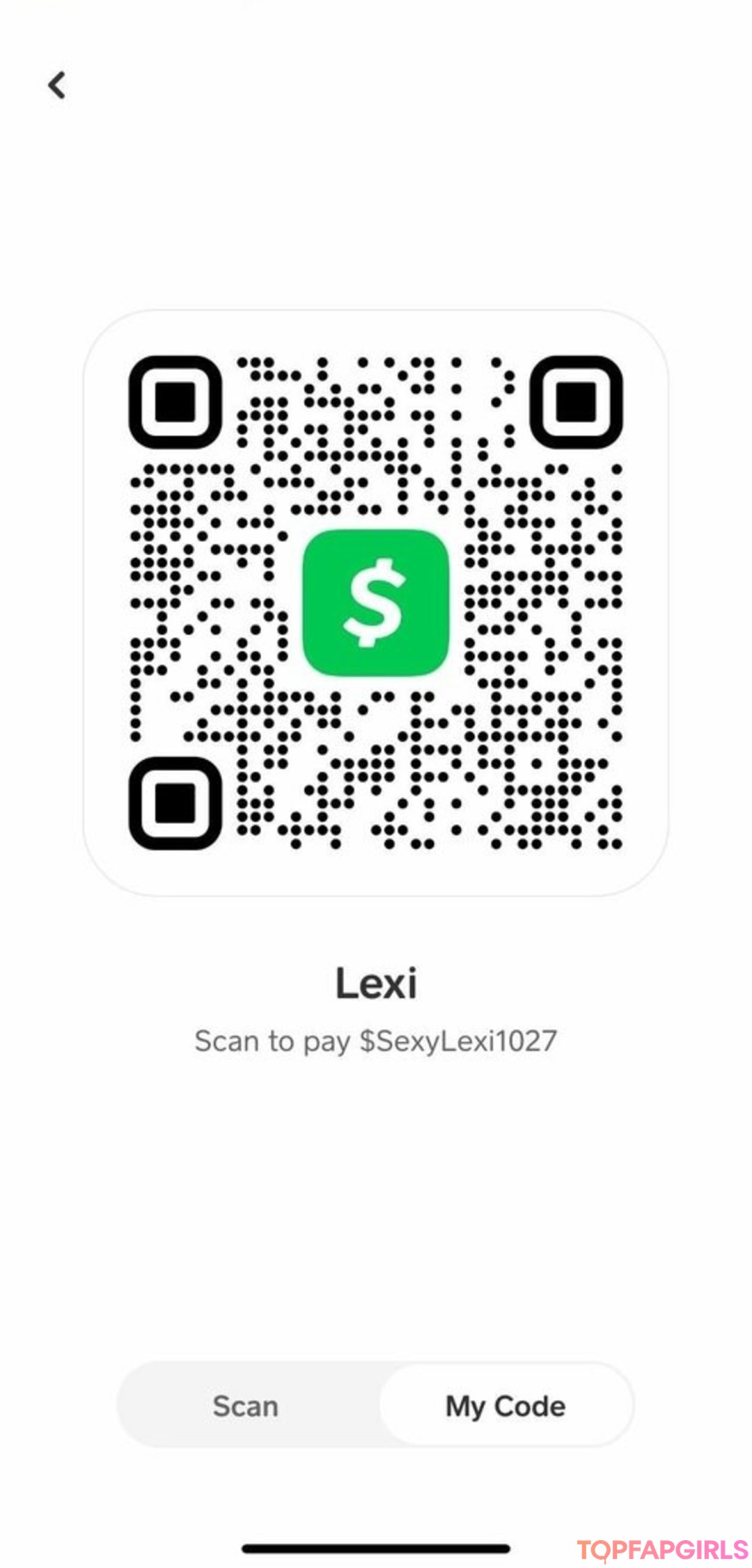Image resolution: width=752 pixels, height=1568 pixels.
Task: Switch to the Scan tab
Action: point(246,1406)
